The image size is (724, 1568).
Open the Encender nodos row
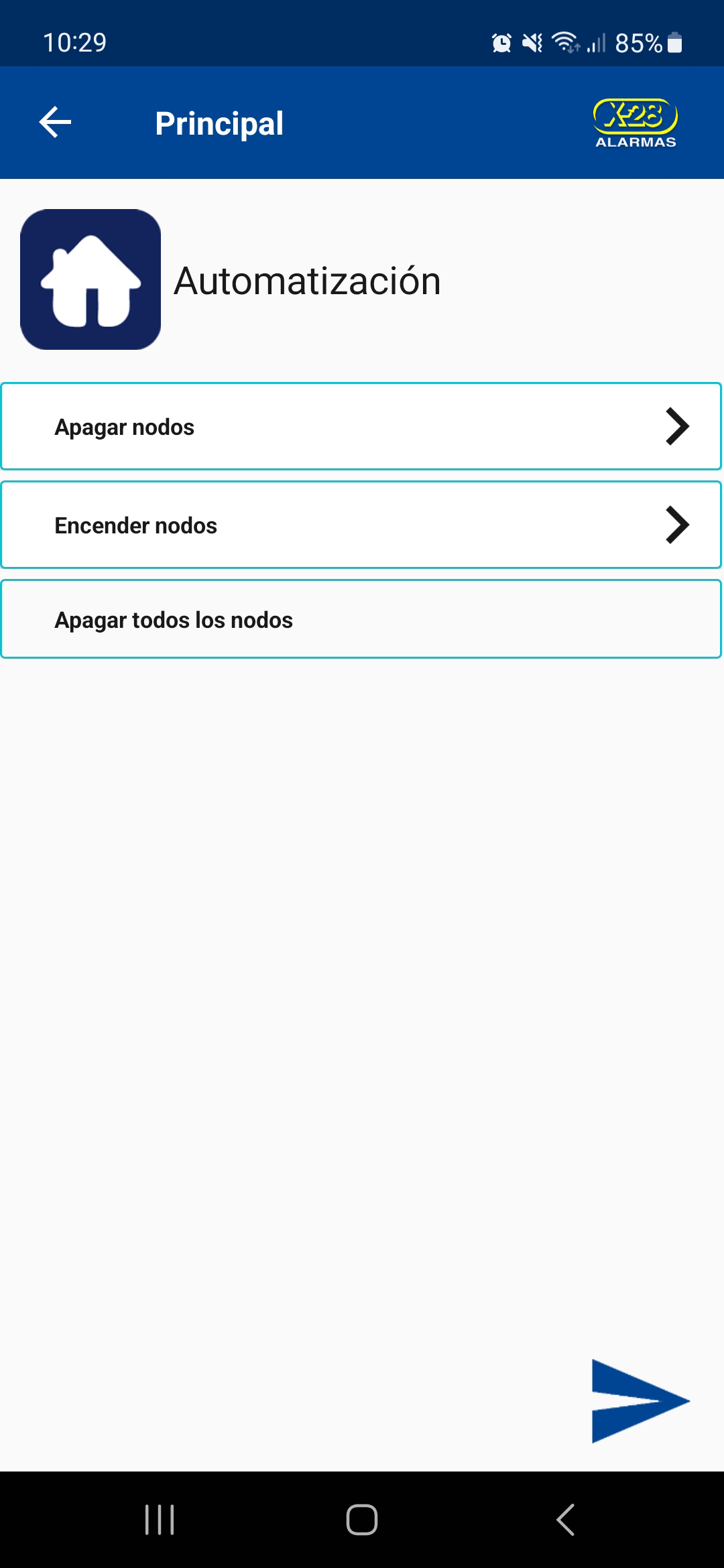pyautogui.click(x=361, y=525)
